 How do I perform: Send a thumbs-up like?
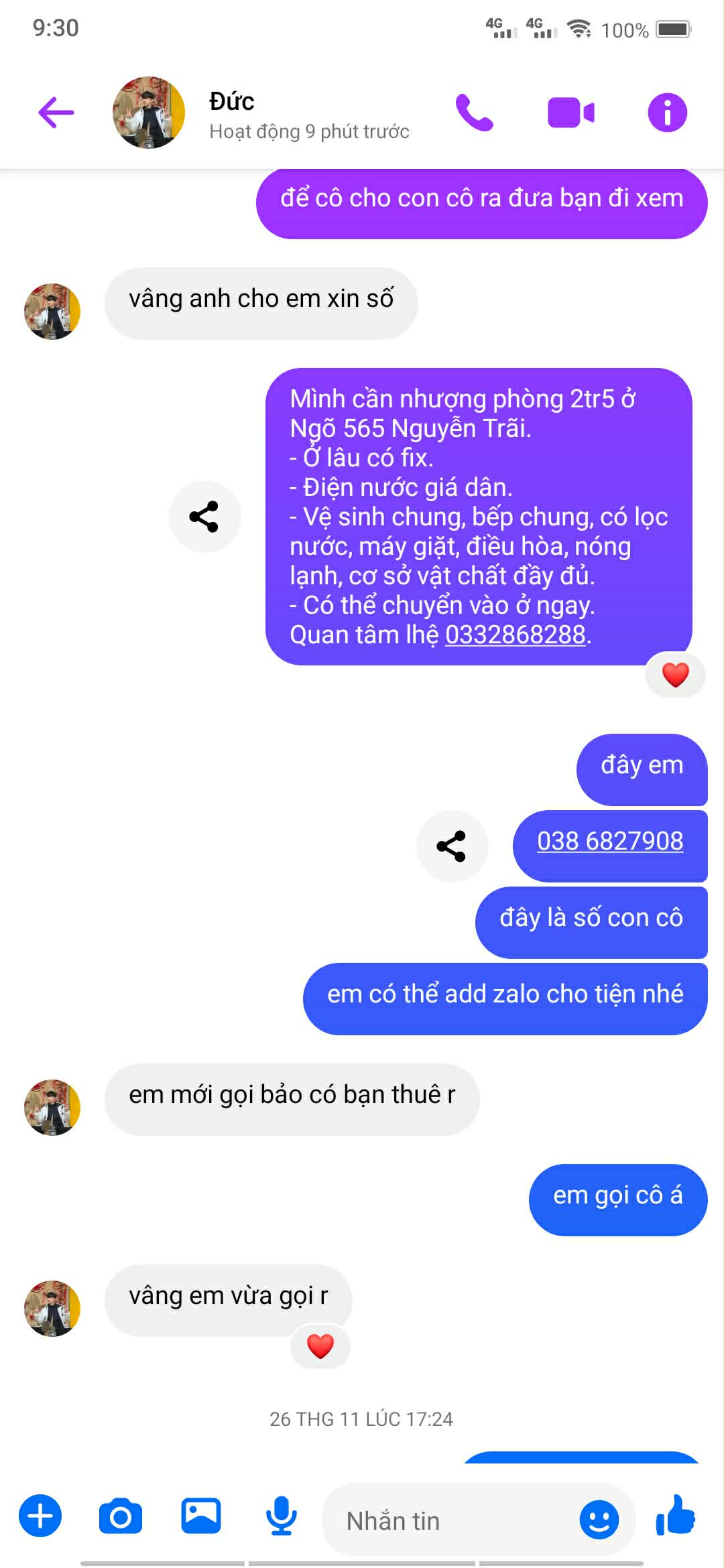[676, 1516]
